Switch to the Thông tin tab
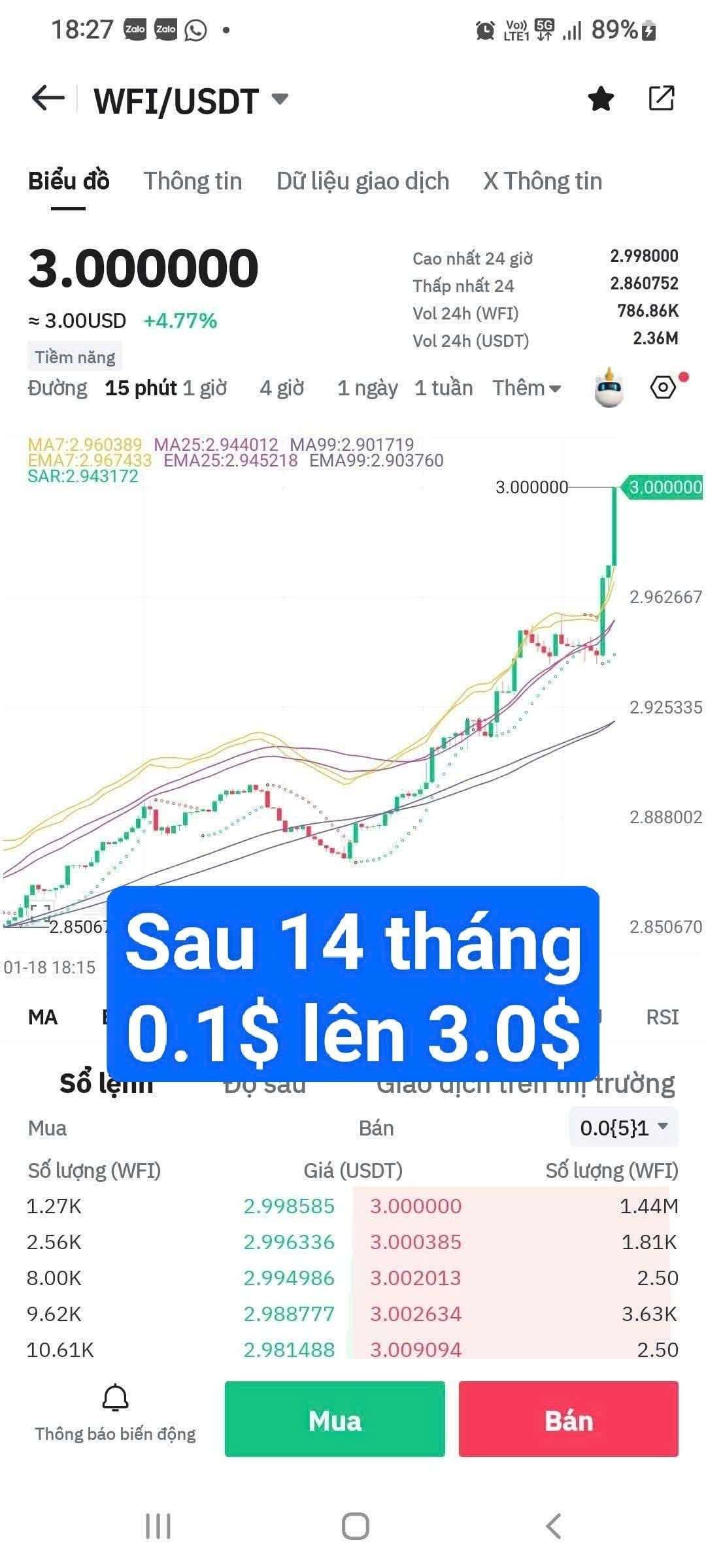Image resolution: width=706 pixels, height=1568 pixels. point(193,182)
